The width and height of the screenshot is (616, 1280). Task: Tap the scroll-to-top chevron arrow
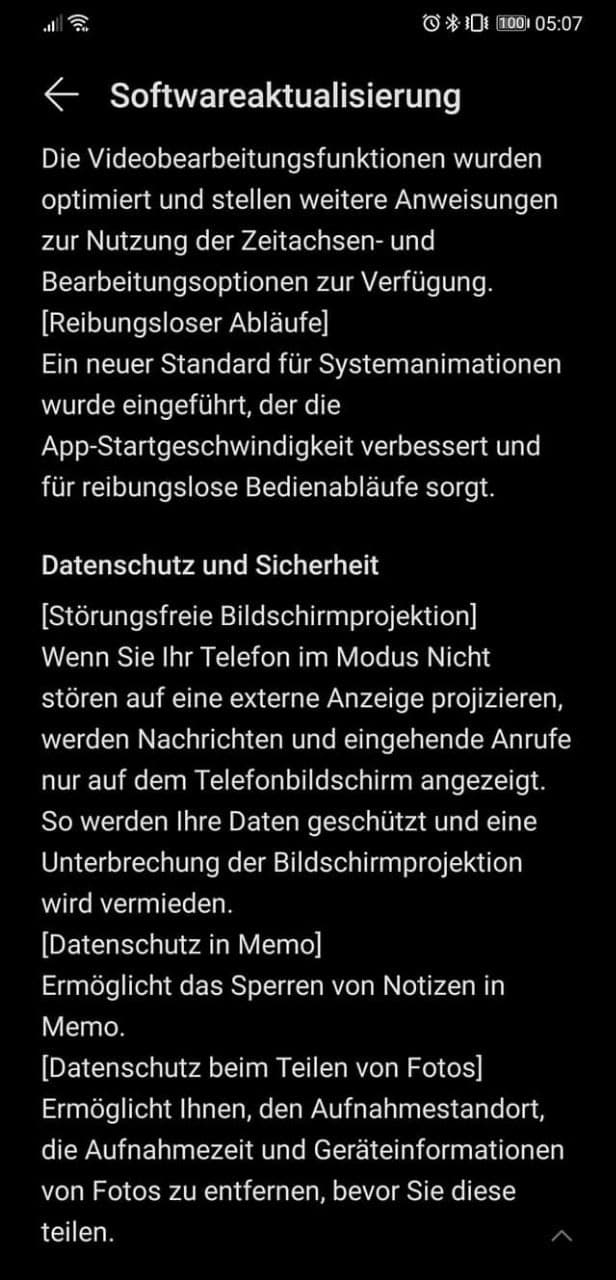coord(562,1236)
